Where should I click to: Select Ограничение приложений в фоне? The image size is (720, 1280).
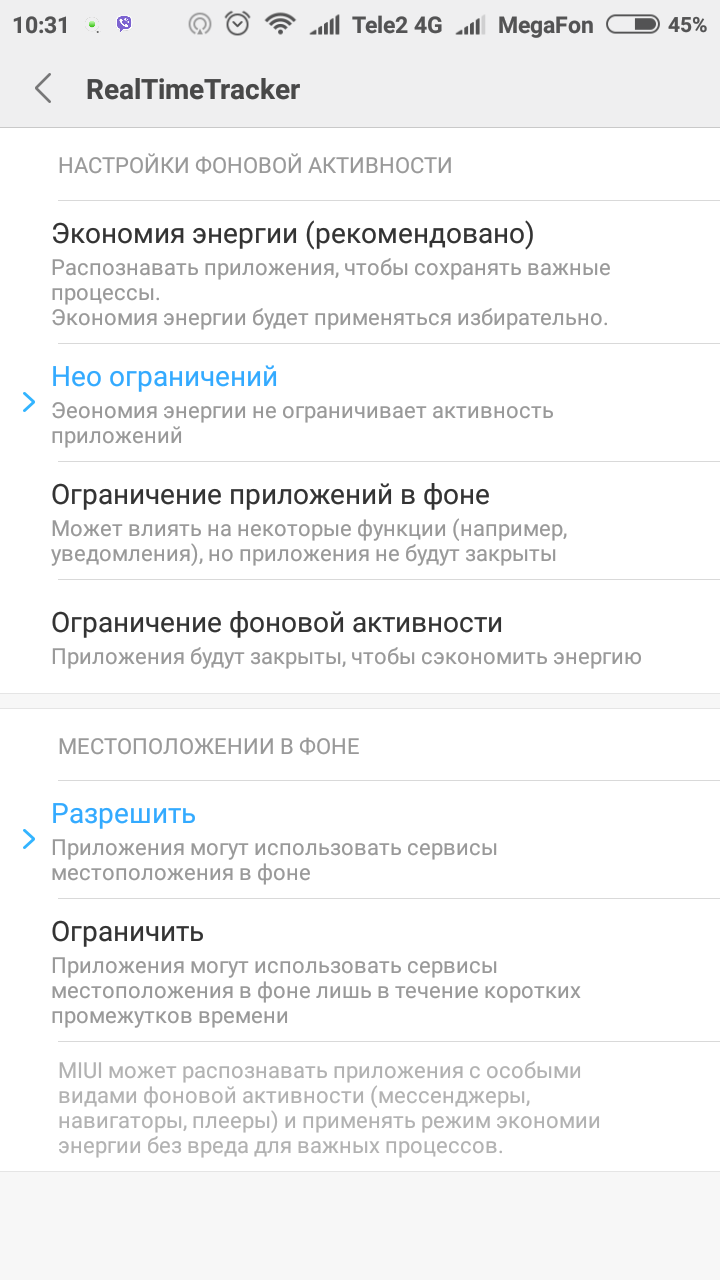(x=360, y=521)
